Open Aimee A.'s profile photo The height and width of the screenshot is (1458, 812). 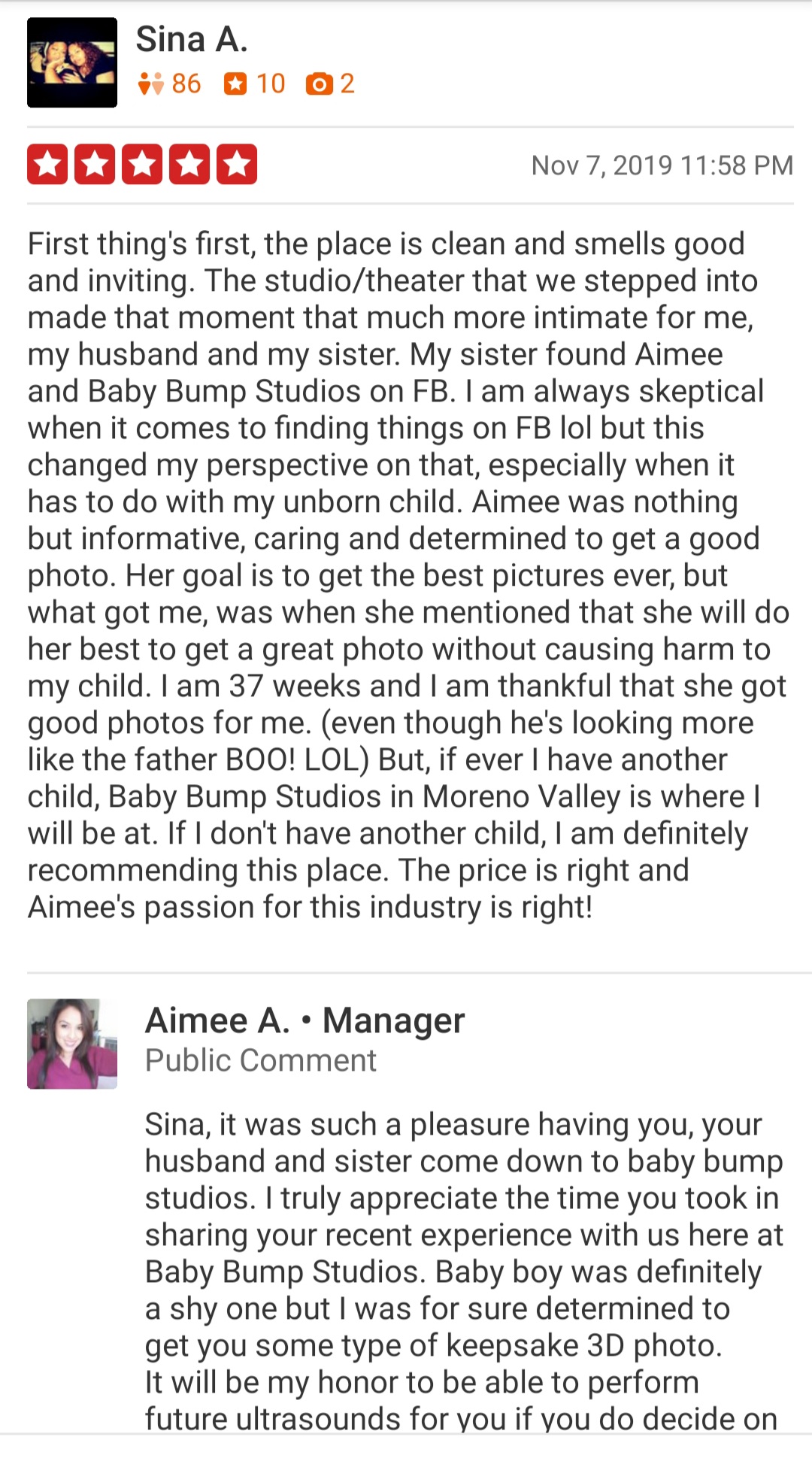(x=72, y=1044)
